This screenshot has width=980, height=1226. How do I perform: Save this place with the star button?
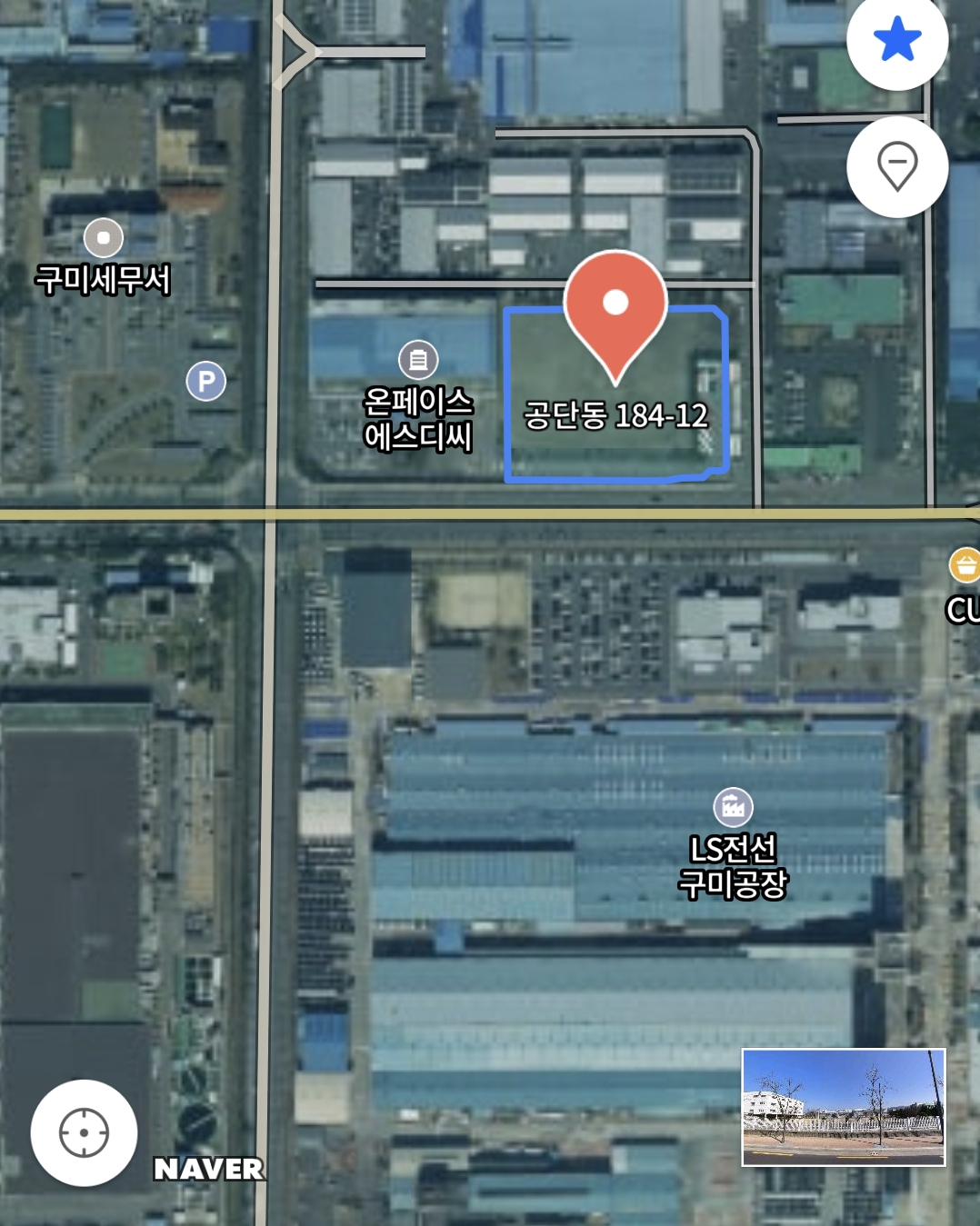[896, 40]
